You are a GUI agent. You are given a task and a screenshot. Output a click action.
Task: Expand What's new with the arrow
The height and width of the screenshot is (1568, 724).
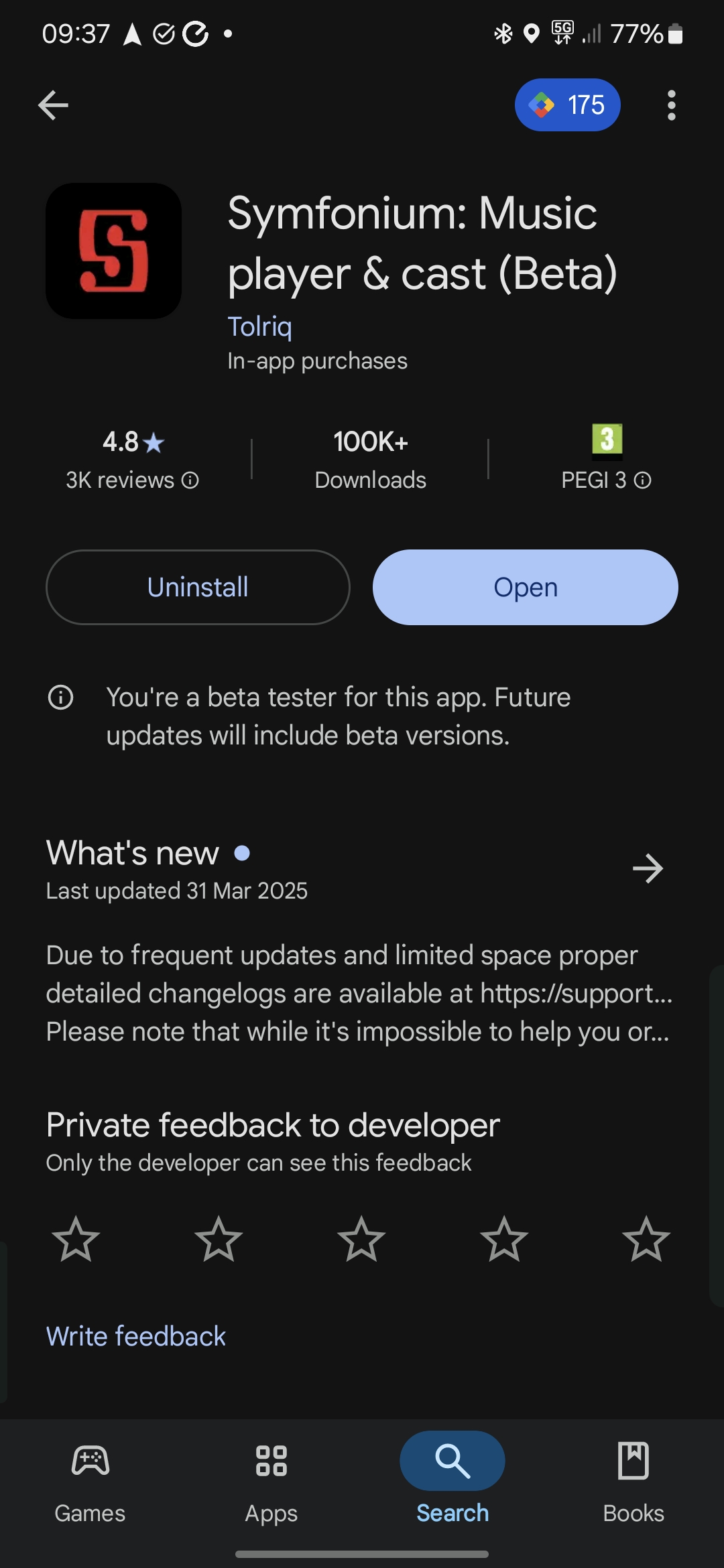pyautogui.click(x=648, y=869)
